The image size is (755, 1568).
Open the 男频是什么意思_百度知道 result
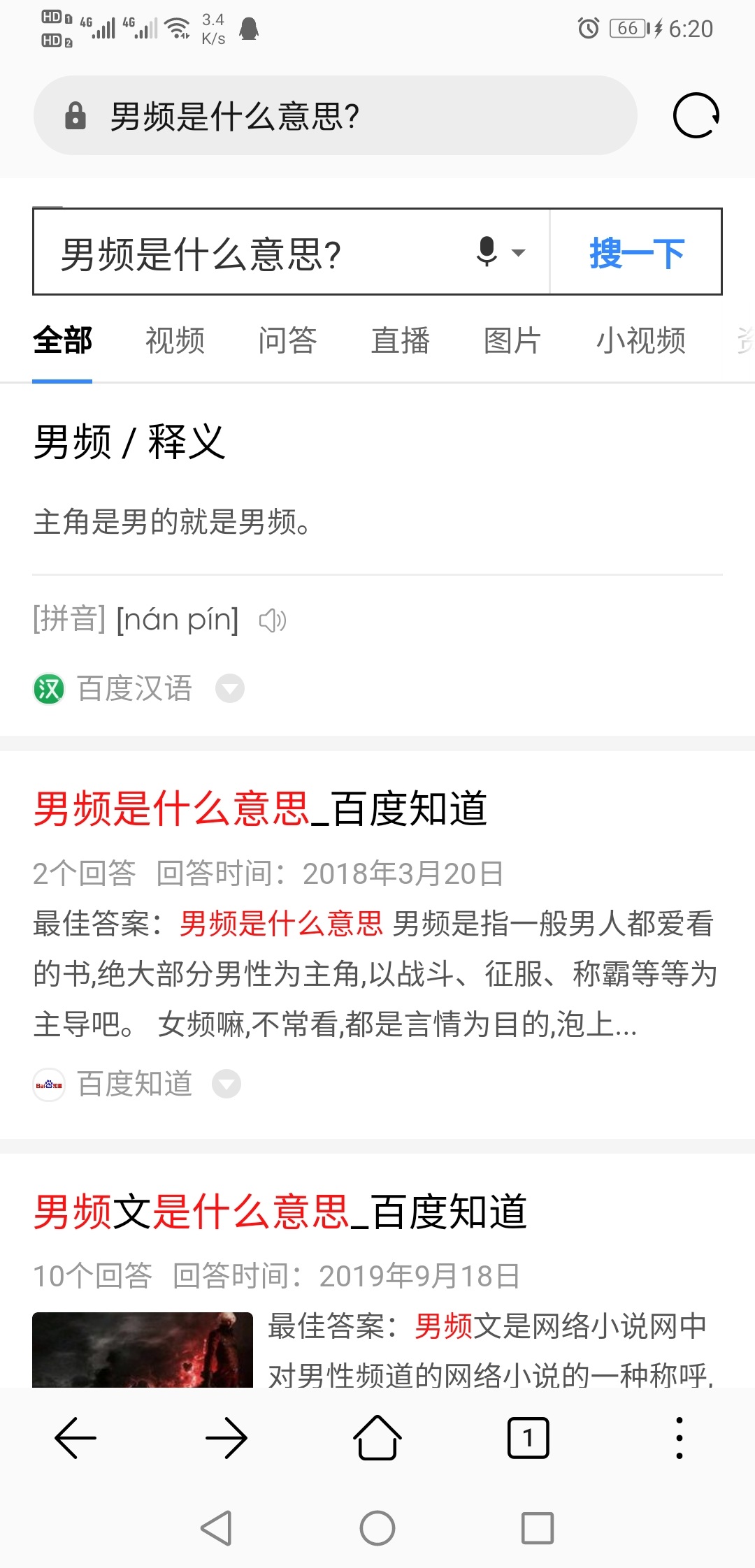coord(260,809)
